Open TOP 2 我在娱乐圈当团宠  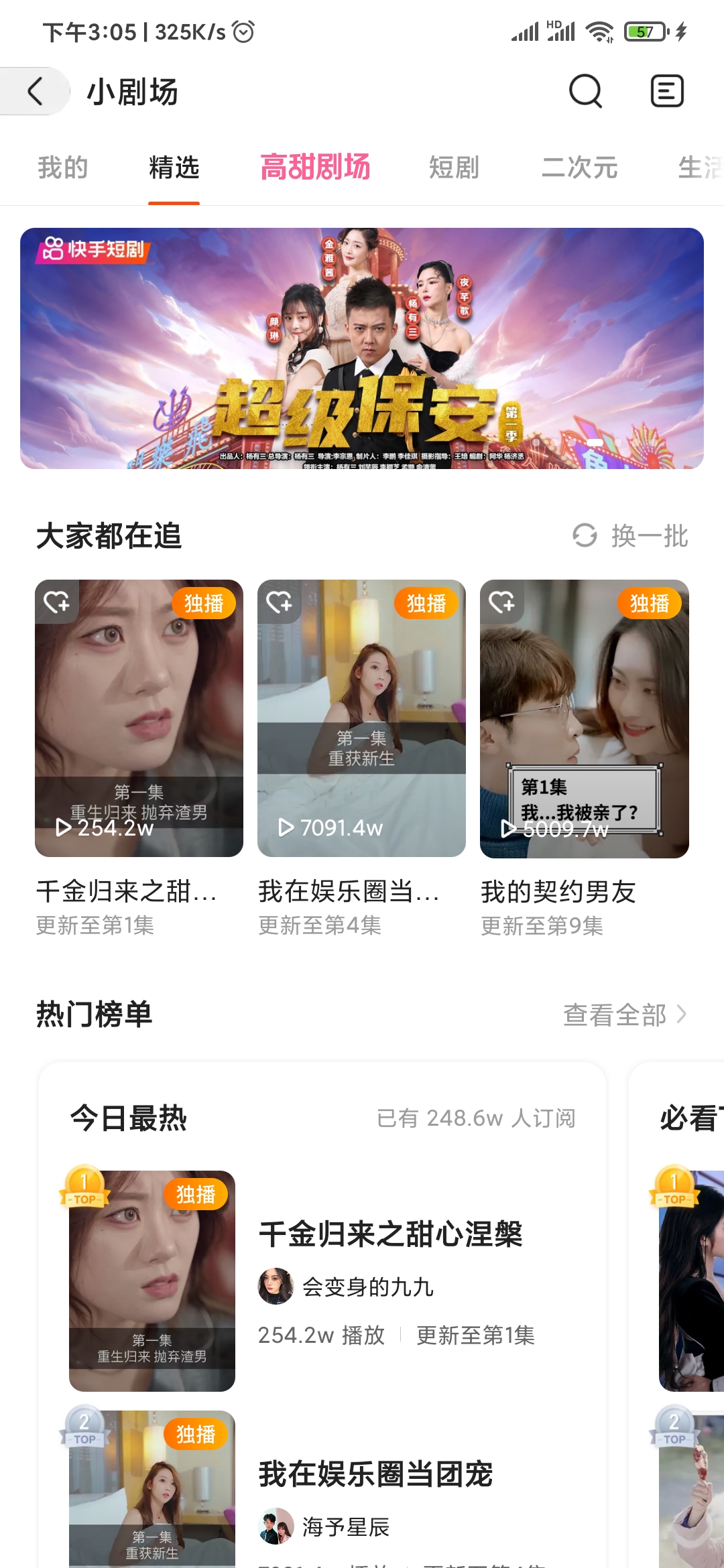tap(375, 1474)
